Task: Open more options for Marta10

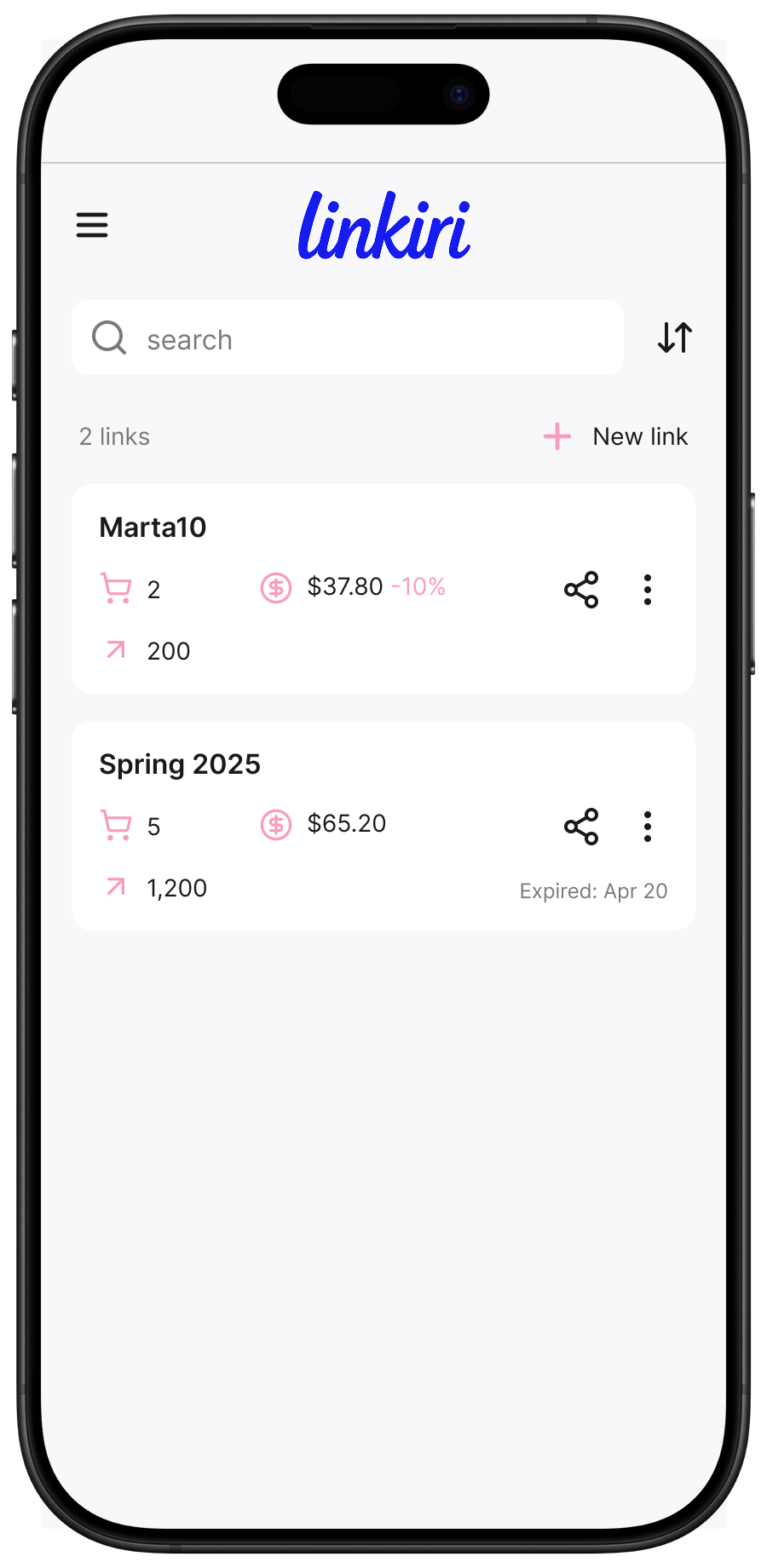Action: 648,590
